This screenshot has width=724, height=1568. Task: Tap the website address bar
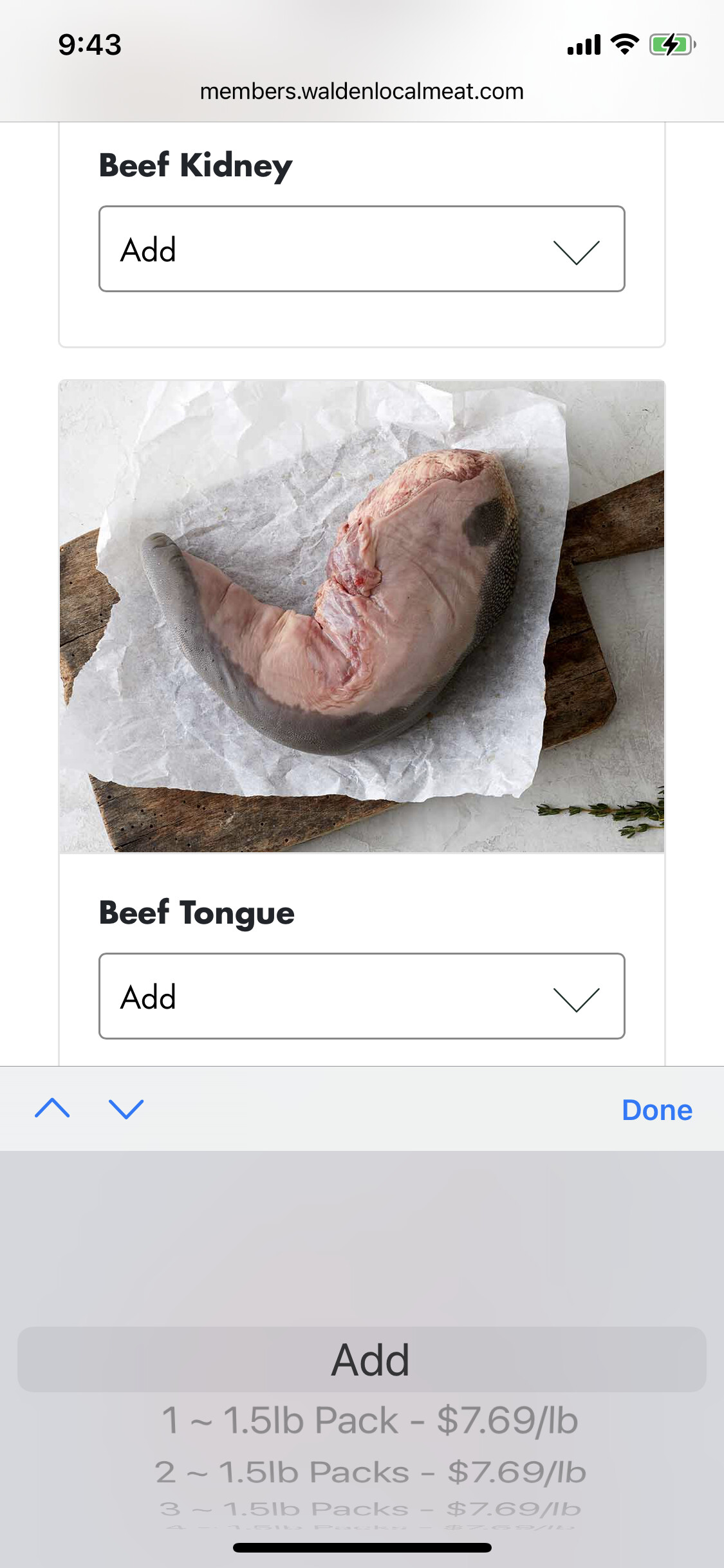[362, 91]
